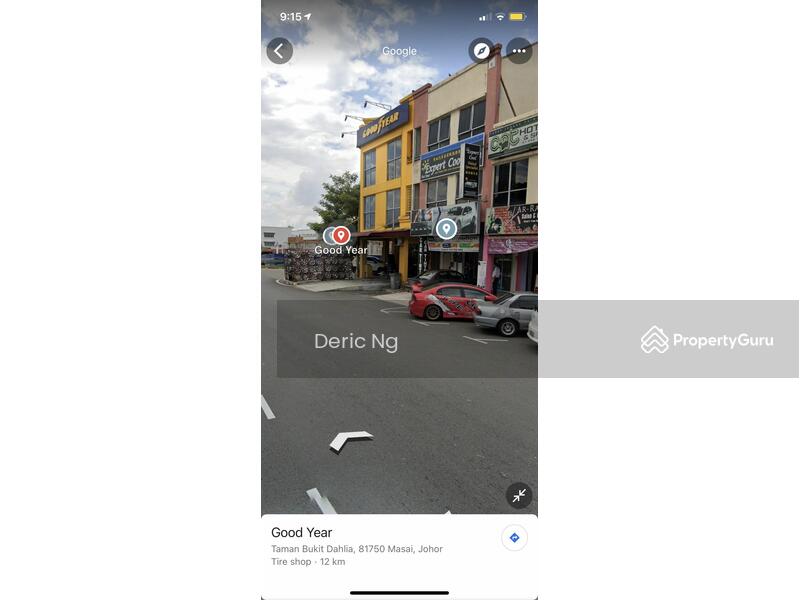Select the red Good Year map pin

[341, 236]
